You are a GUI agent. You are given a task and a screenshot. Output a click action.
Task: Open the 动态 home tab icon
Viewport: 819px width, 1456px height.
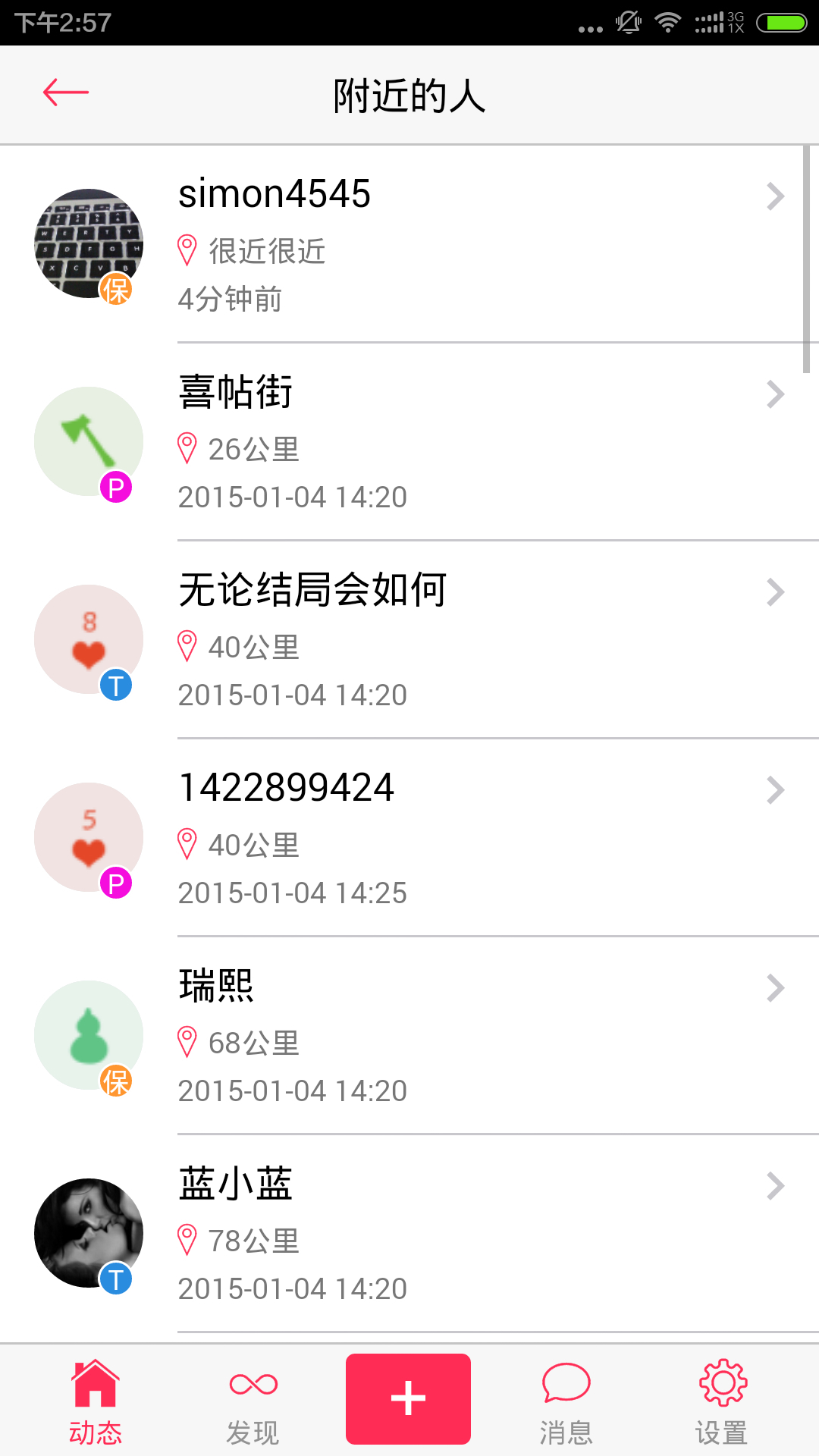(x=94, y=1392)
